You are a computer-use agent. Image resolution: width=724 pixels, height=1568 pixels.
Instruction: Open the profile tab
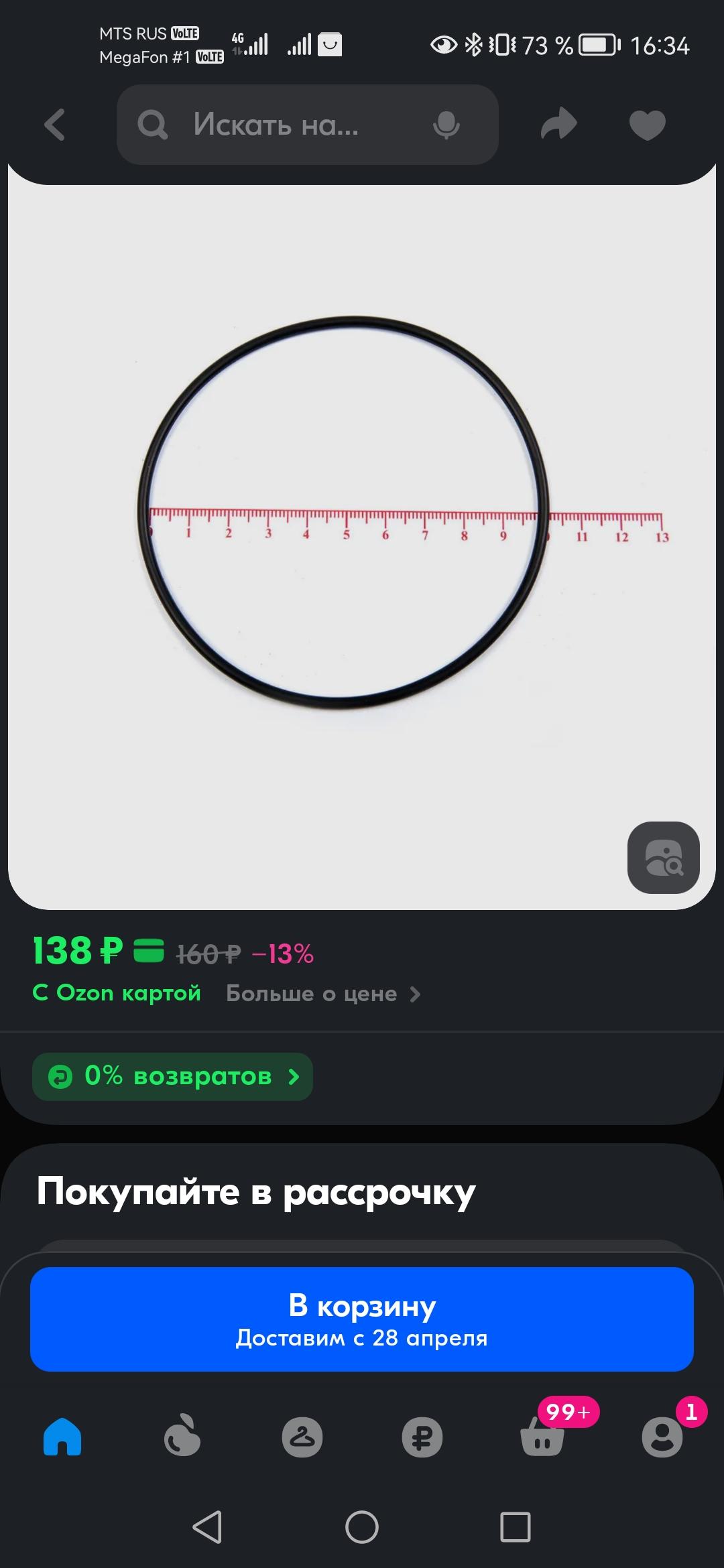point(662,1437)
